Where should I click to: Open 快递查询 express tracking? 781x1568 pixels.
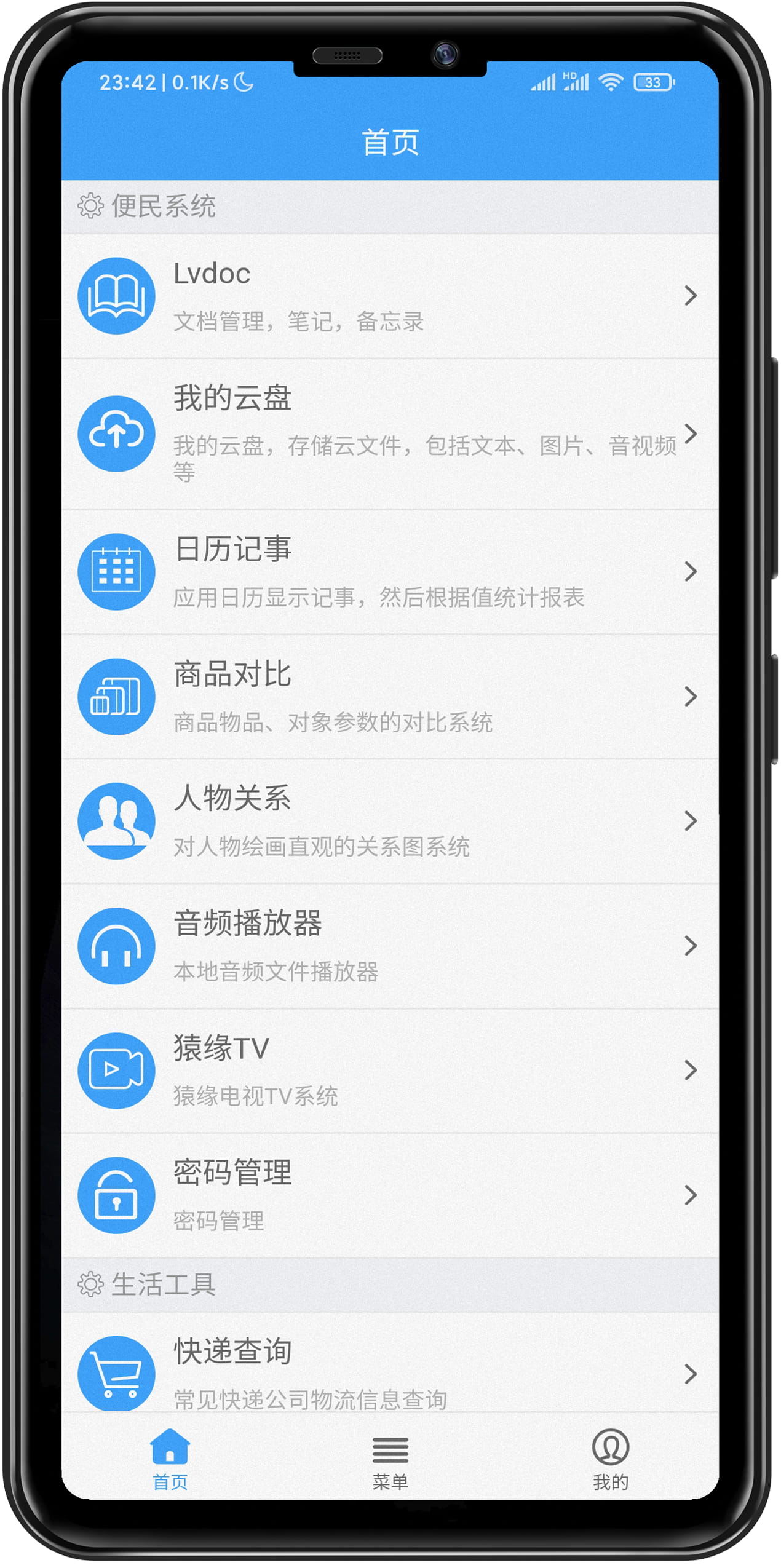(390, 1362)
